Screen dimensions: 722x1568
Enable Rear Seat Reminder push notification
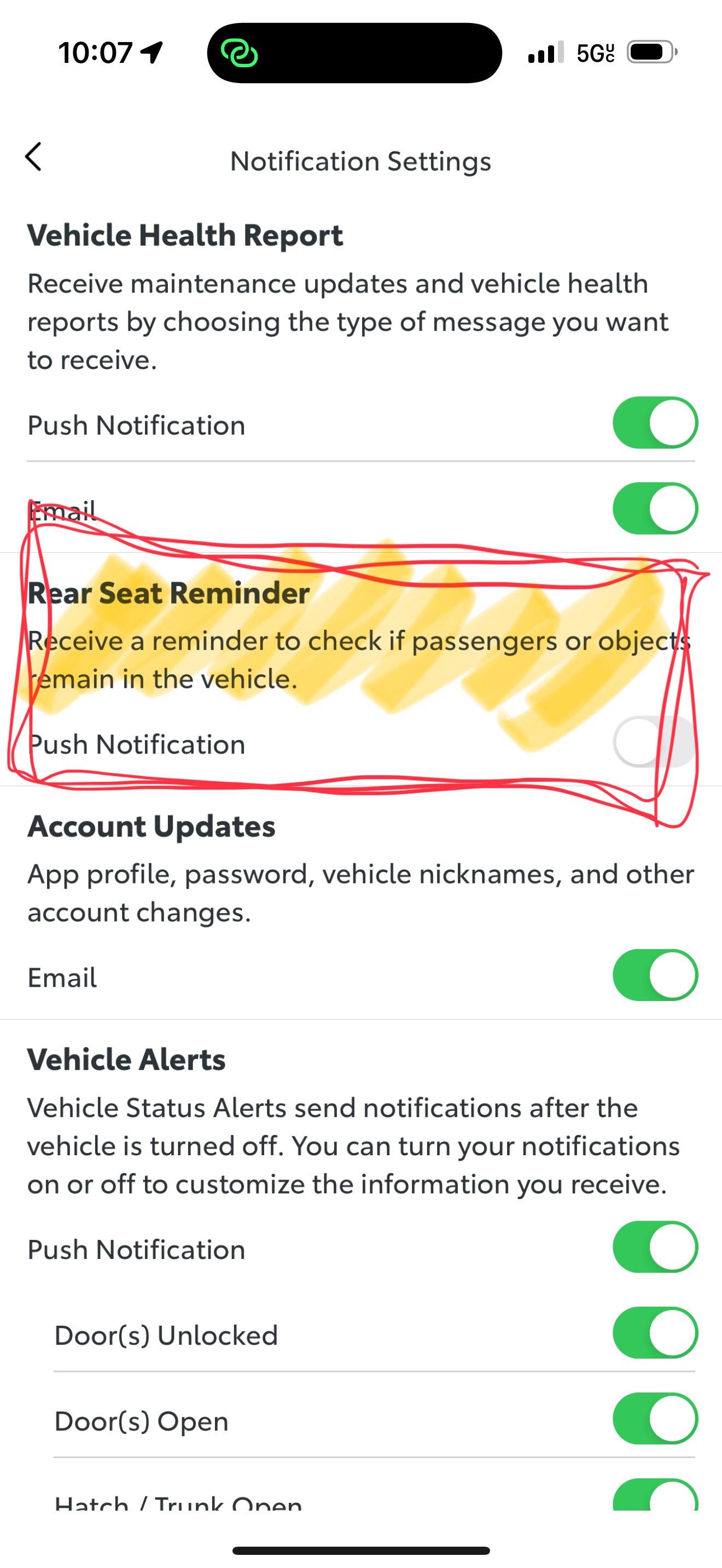tap(654, 742)
